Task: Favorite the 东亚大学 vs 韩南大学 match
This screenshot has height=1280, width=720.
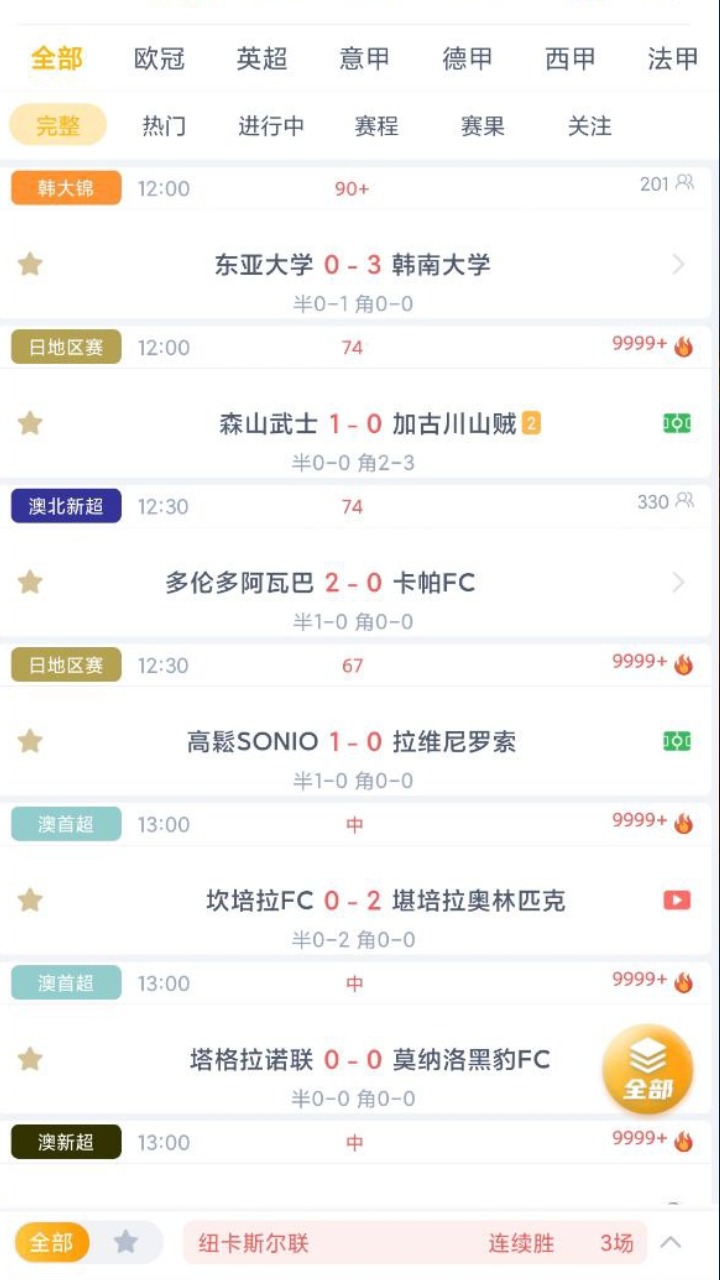Action: pos(30,264)
